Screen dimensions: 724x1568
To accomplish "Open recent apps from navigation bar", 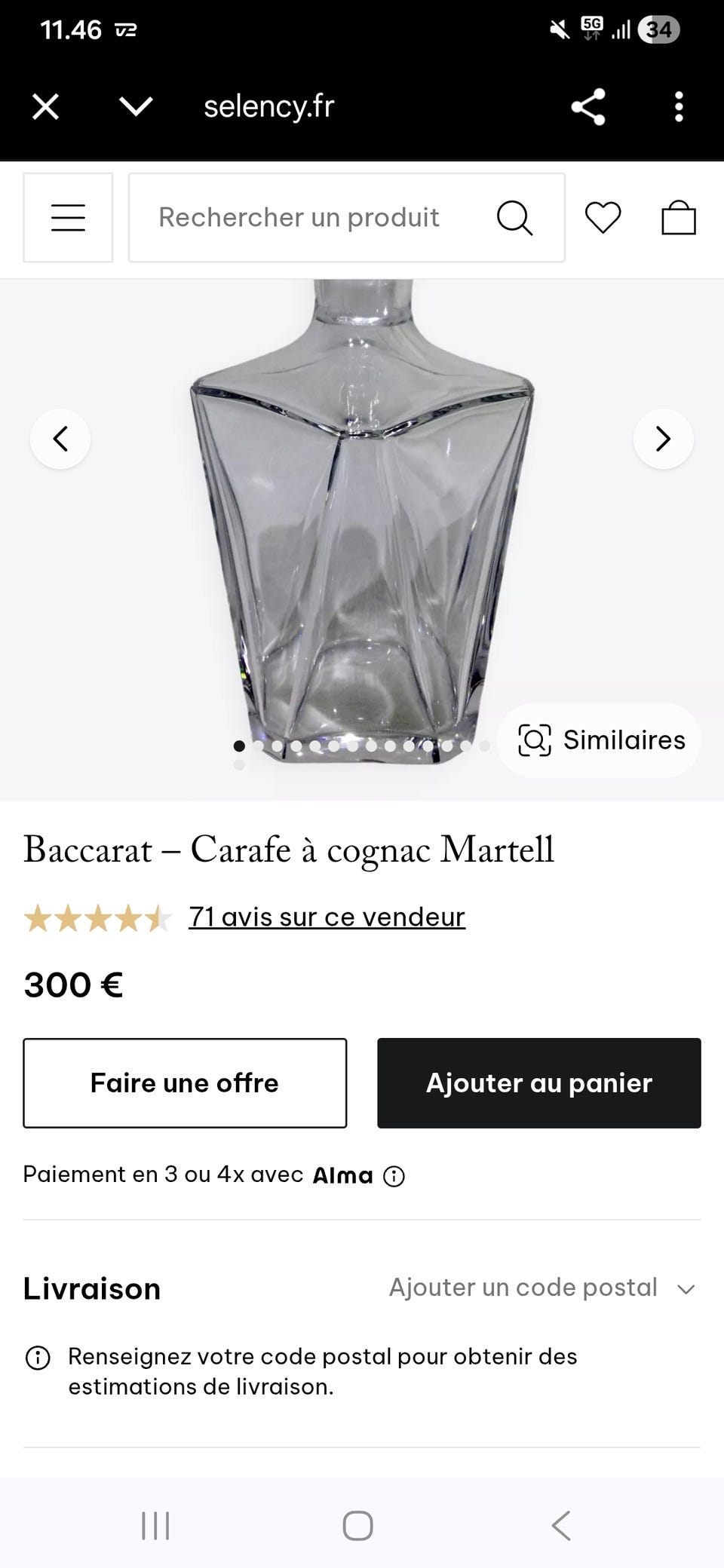I will pos(155,1526).
